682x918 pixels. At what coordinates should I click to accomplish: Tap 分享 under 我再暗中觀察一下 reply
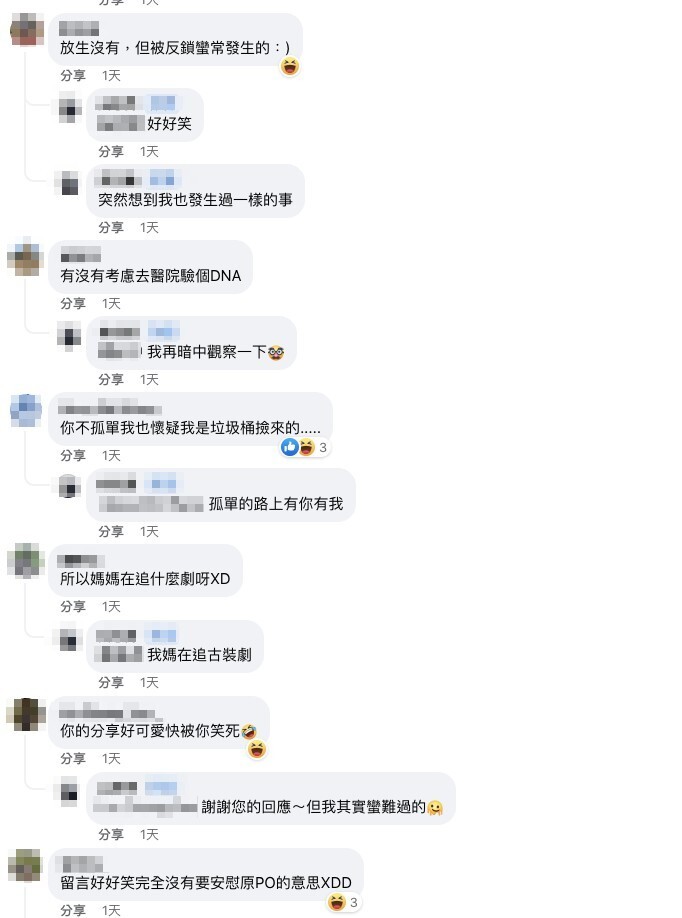click(111, 379)
